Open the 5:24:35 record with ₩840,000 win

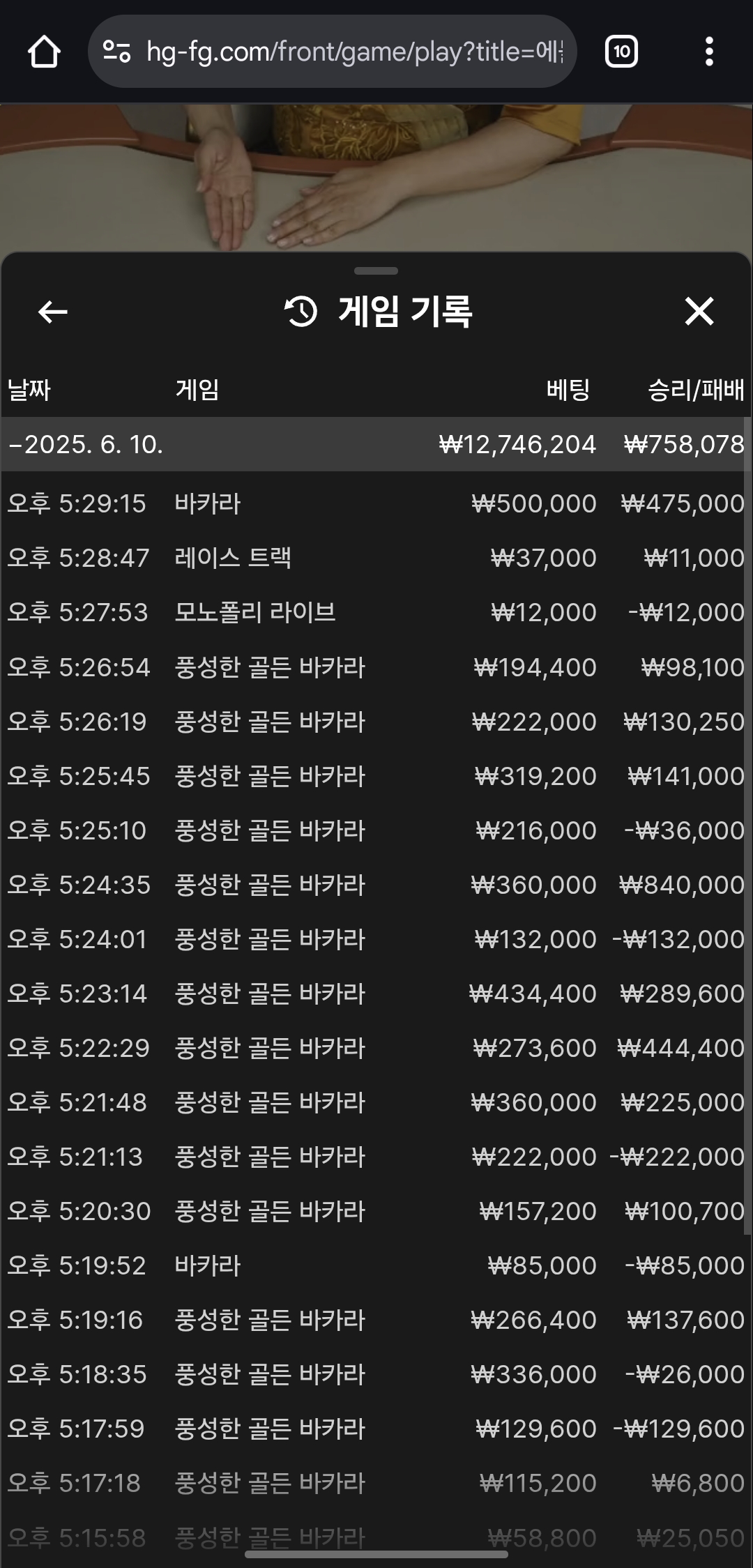coord(376,885)
